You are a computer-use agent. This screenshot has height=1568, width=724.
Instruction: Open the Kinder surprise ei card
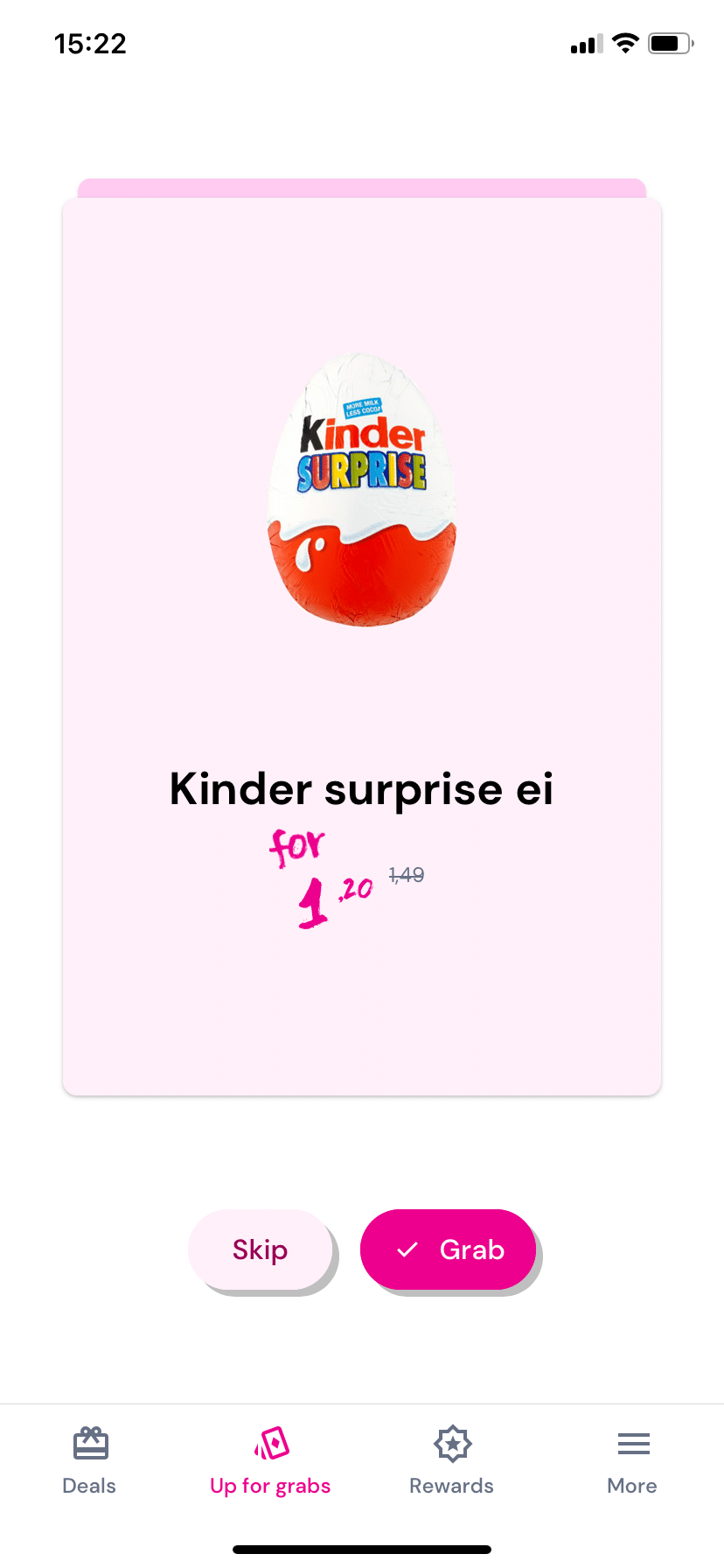(362, 647)
